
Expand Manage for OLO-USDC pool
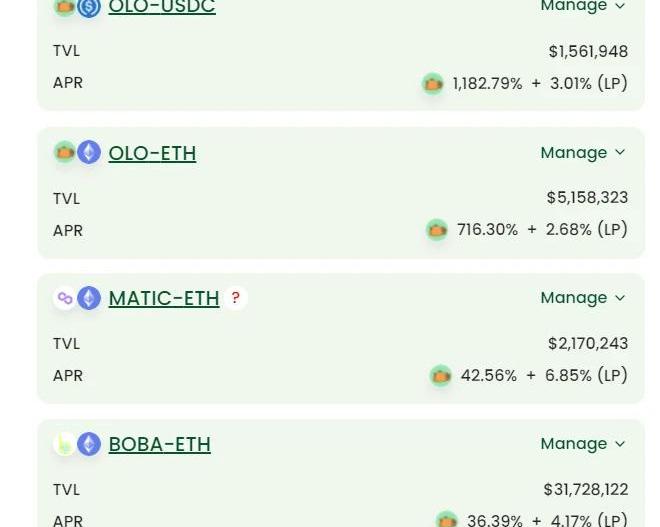pyautogui.click(x=582, y=6)
